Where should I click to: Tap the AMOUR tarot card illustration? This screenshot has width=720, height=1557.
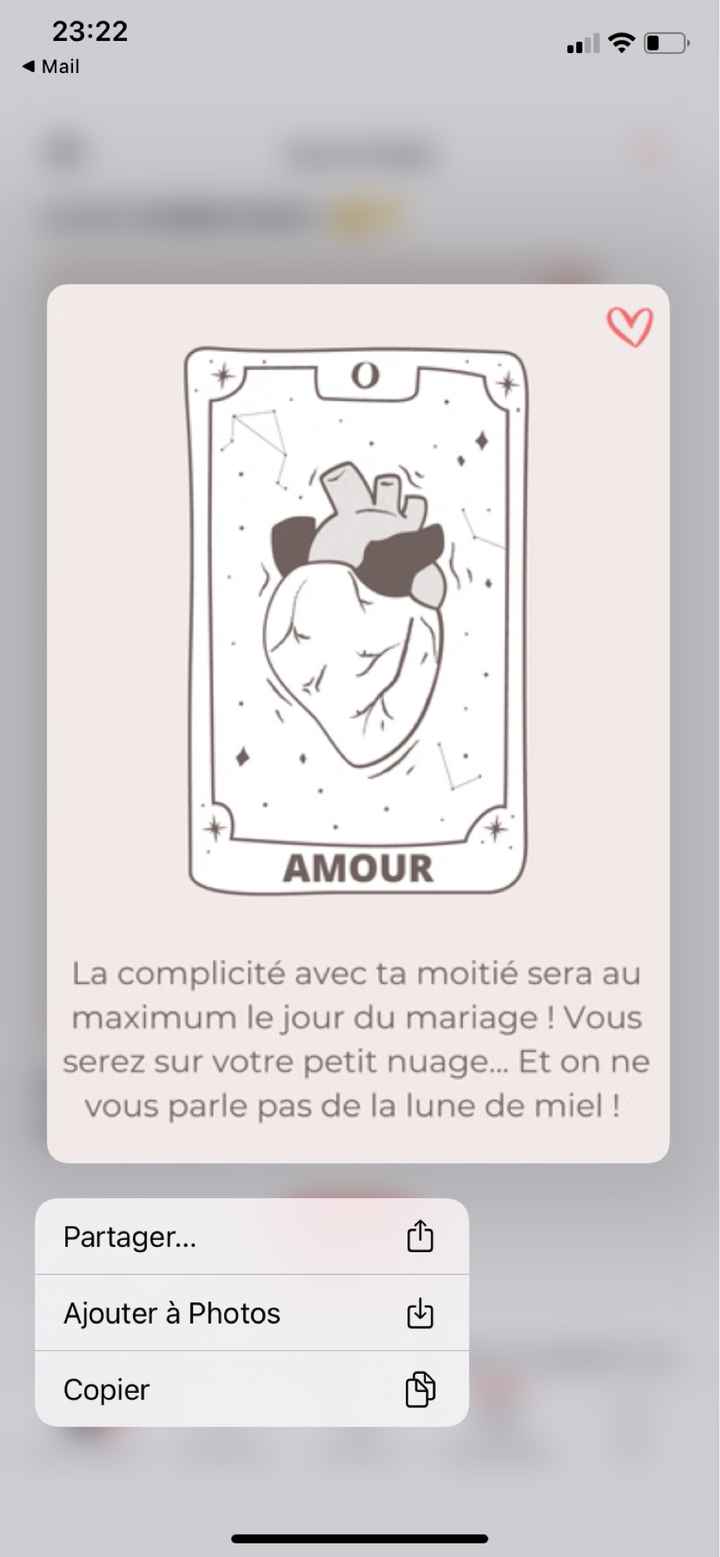pyautogui.click(x=357, y=620)
